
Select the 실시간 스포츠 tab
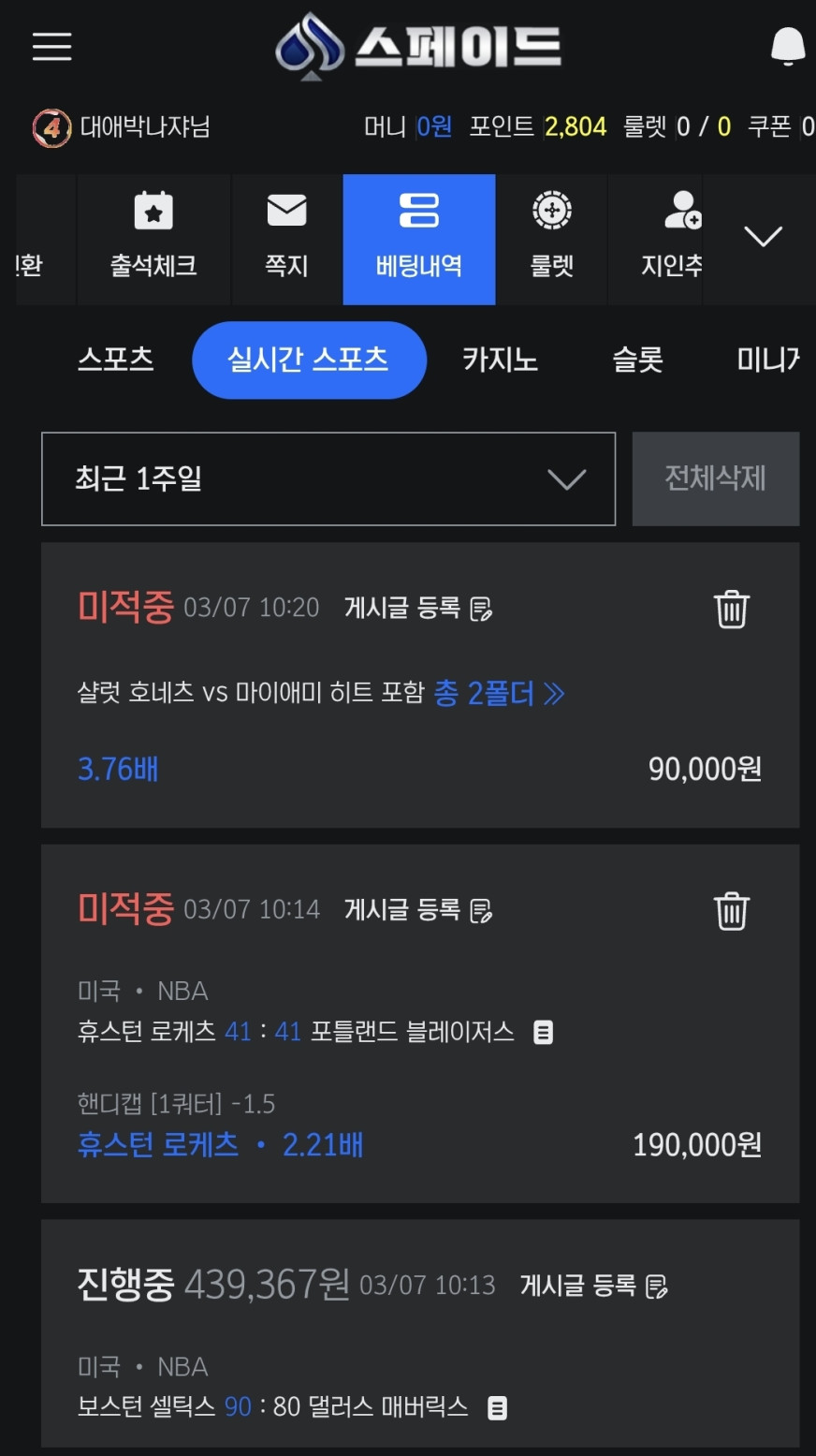[309, 360]
